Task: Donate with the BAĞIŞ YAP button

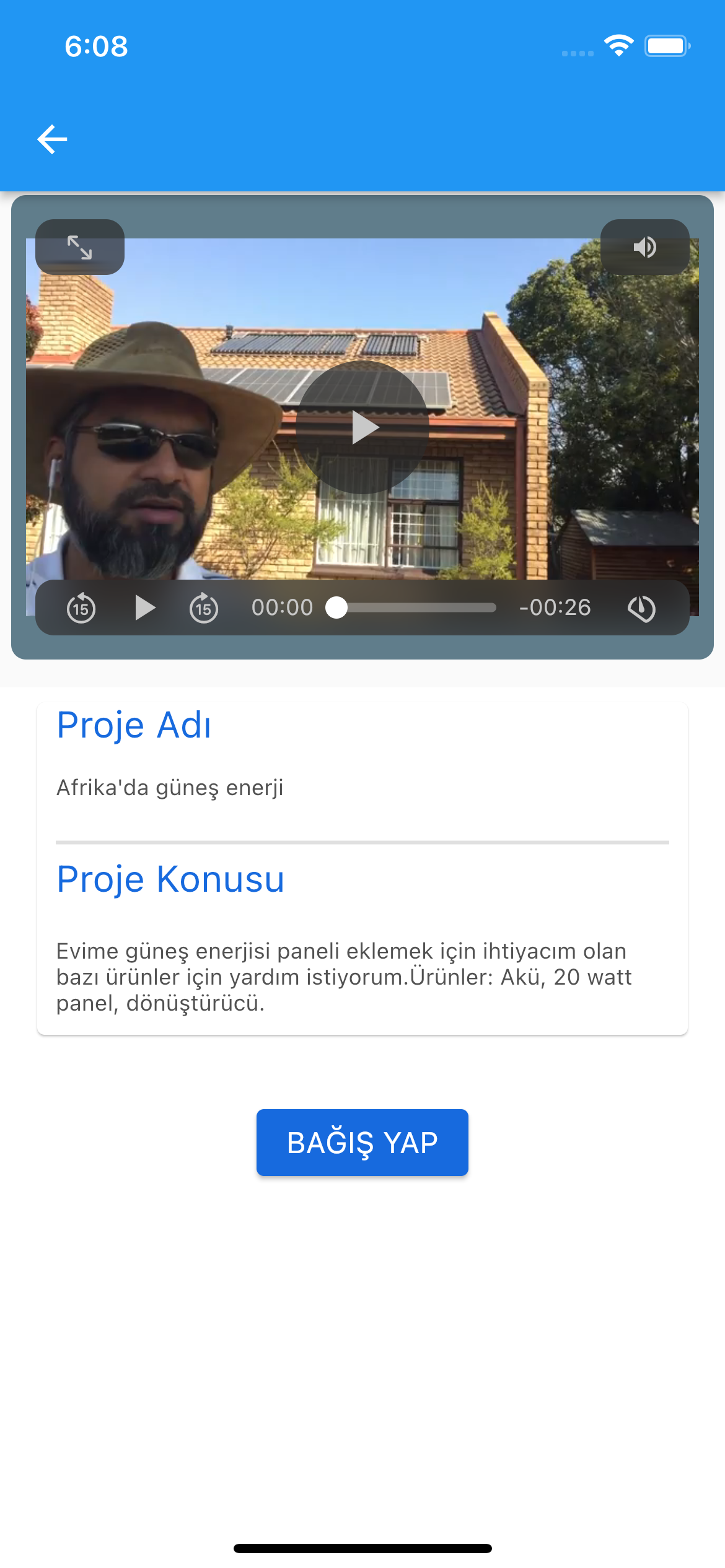Action: pyautogui.click(x=362, y=1143)
